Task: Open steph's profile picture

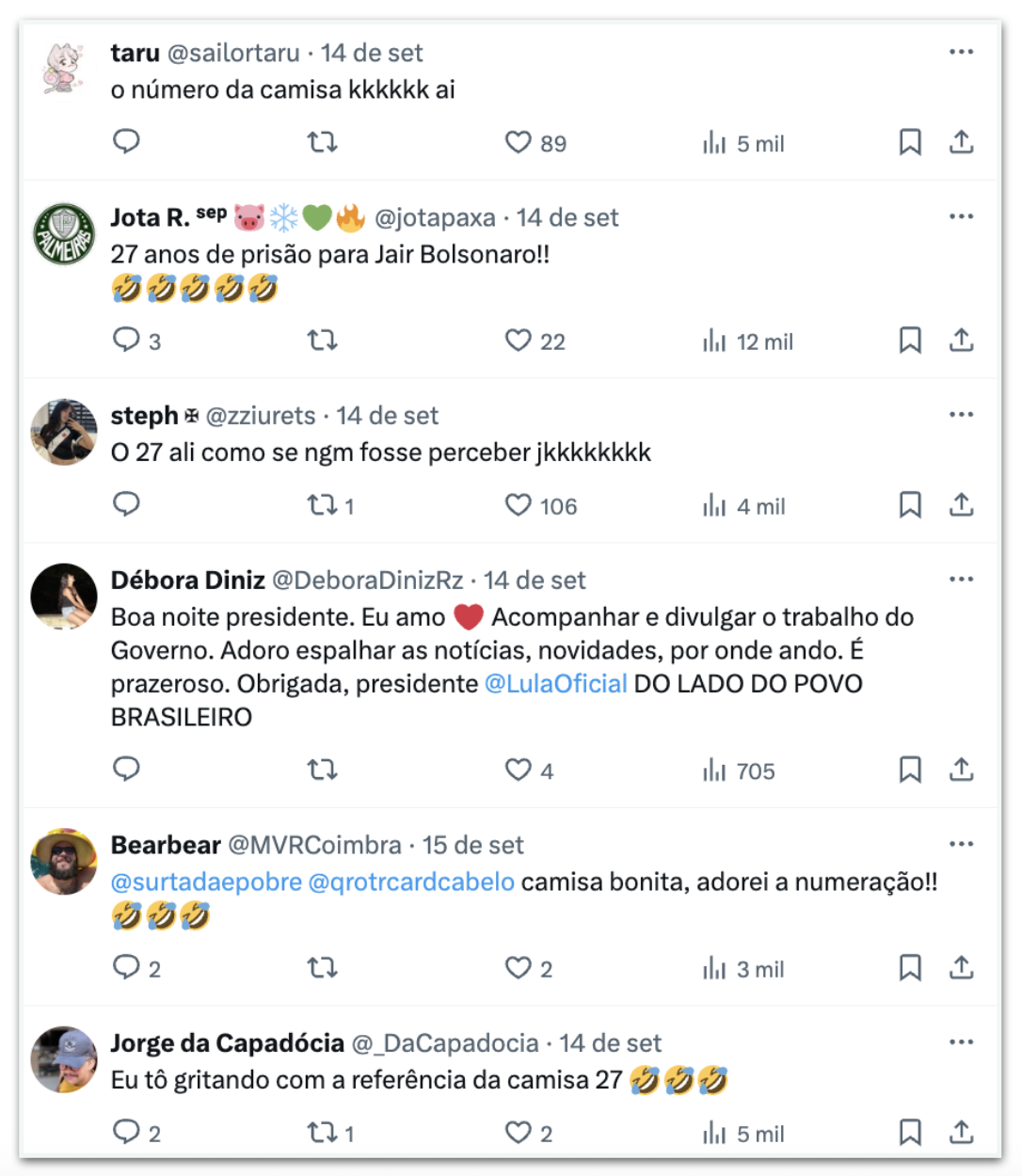Action: [64, 432]
